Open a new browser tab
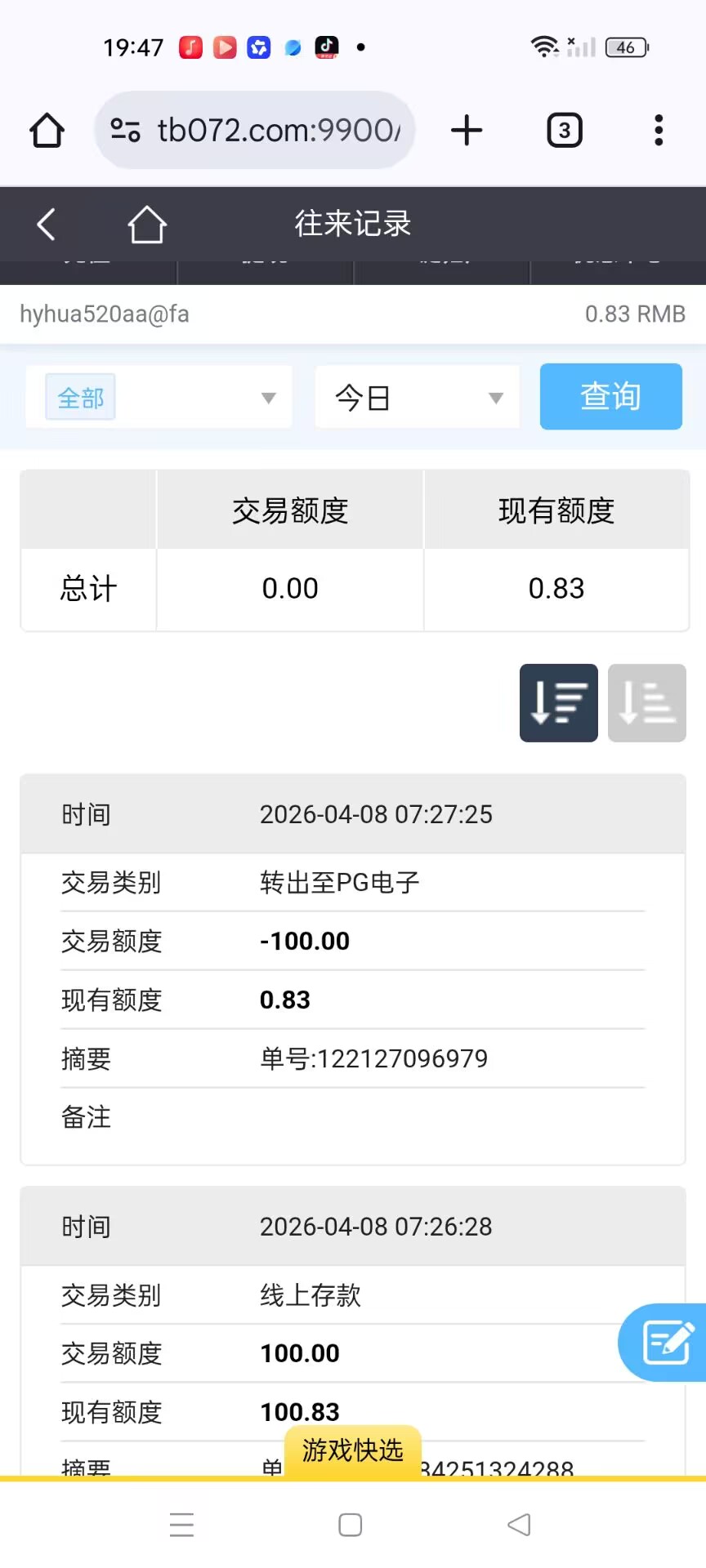Viewport: 706px width, 1568px height. [x=467, y=131]
